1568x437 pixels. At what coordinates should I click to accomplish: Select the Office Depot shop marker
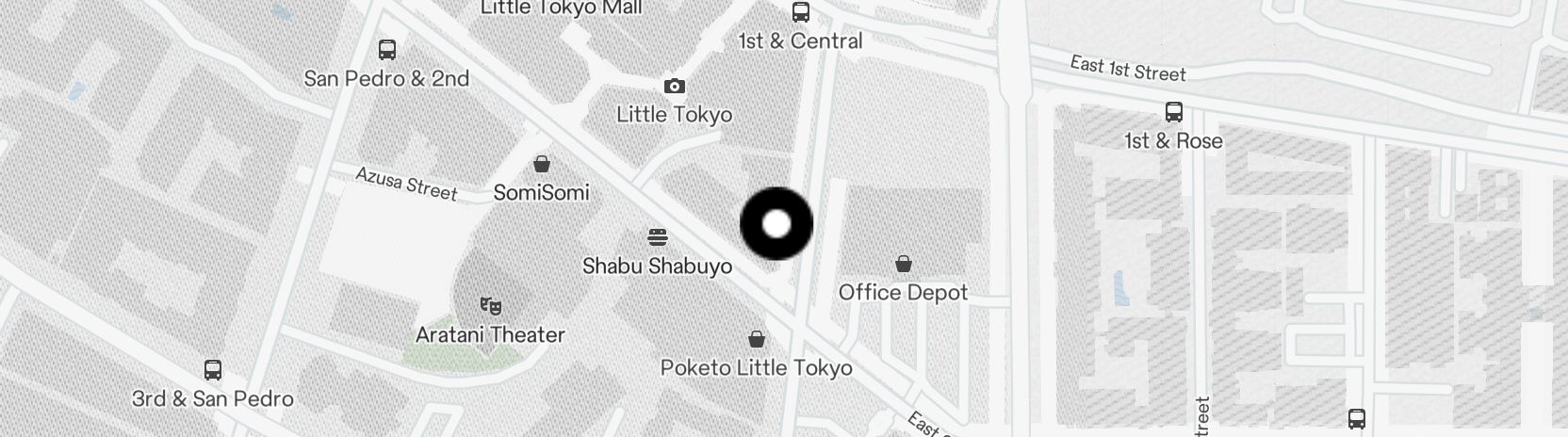(x=903, y=264)
